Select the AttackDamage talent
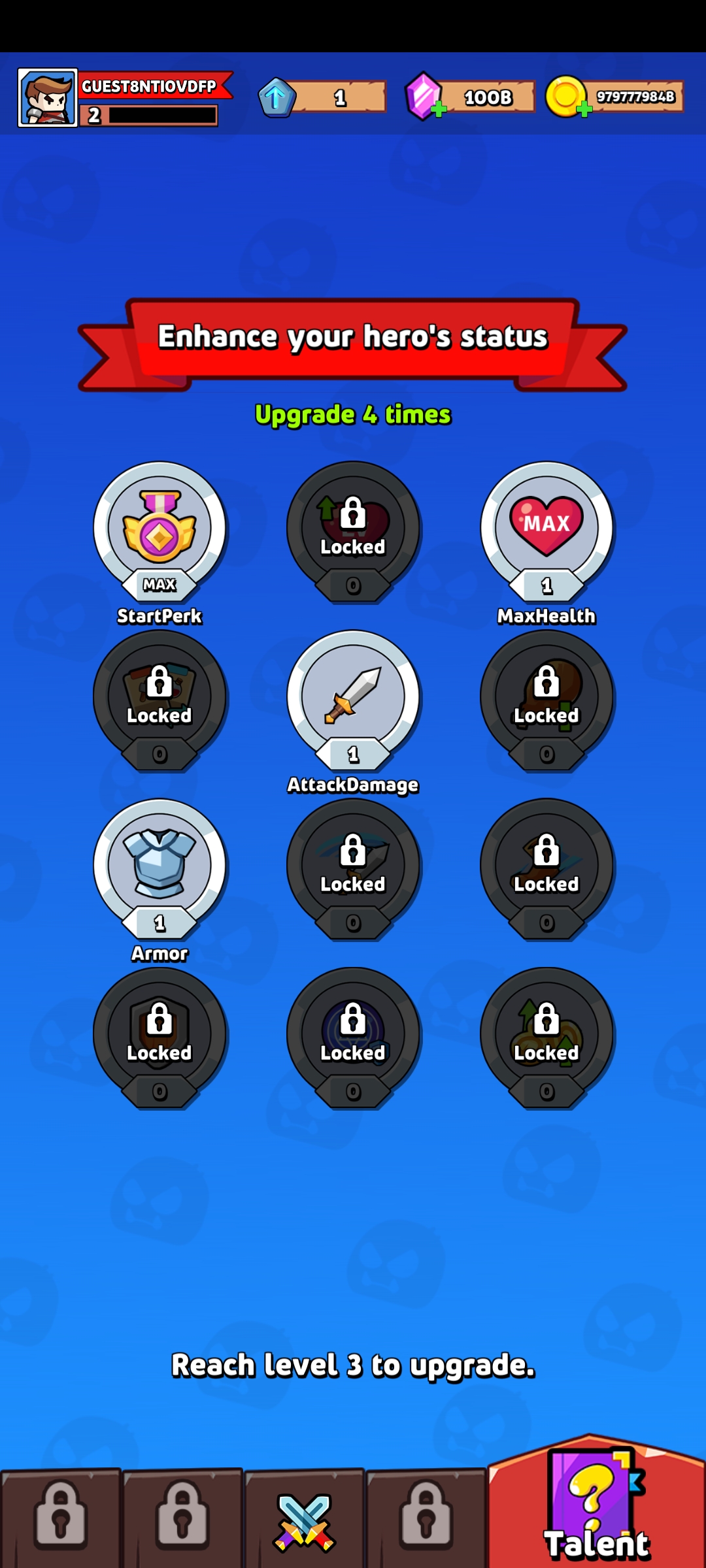The height and width of the screenshot is (1568, 706). point(353,696)
